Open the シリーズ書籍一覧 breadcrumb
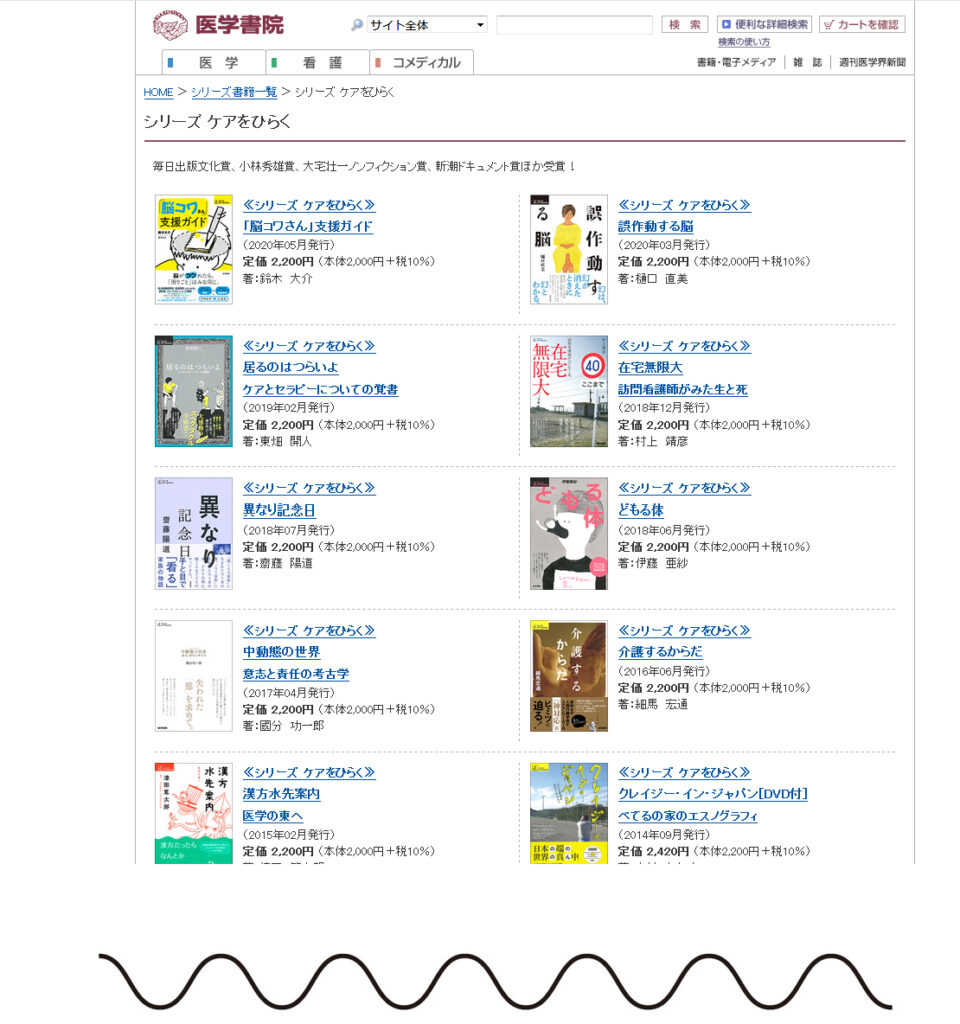Image resolution: width=960 pixels, height=1024 pixels. tap(234, 92)
